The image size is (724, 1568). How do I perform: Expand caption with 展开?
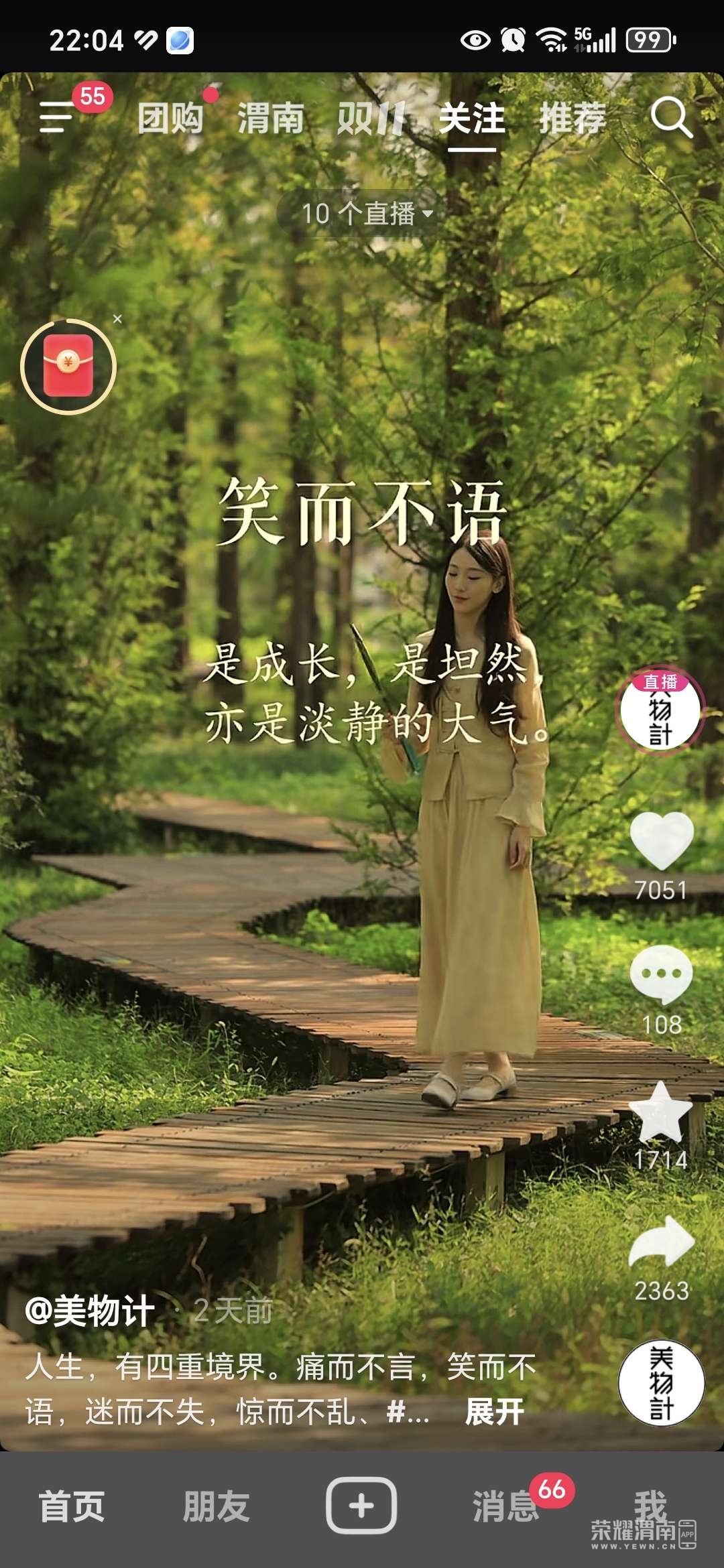pyautogui.click(x=495, y=1412)
